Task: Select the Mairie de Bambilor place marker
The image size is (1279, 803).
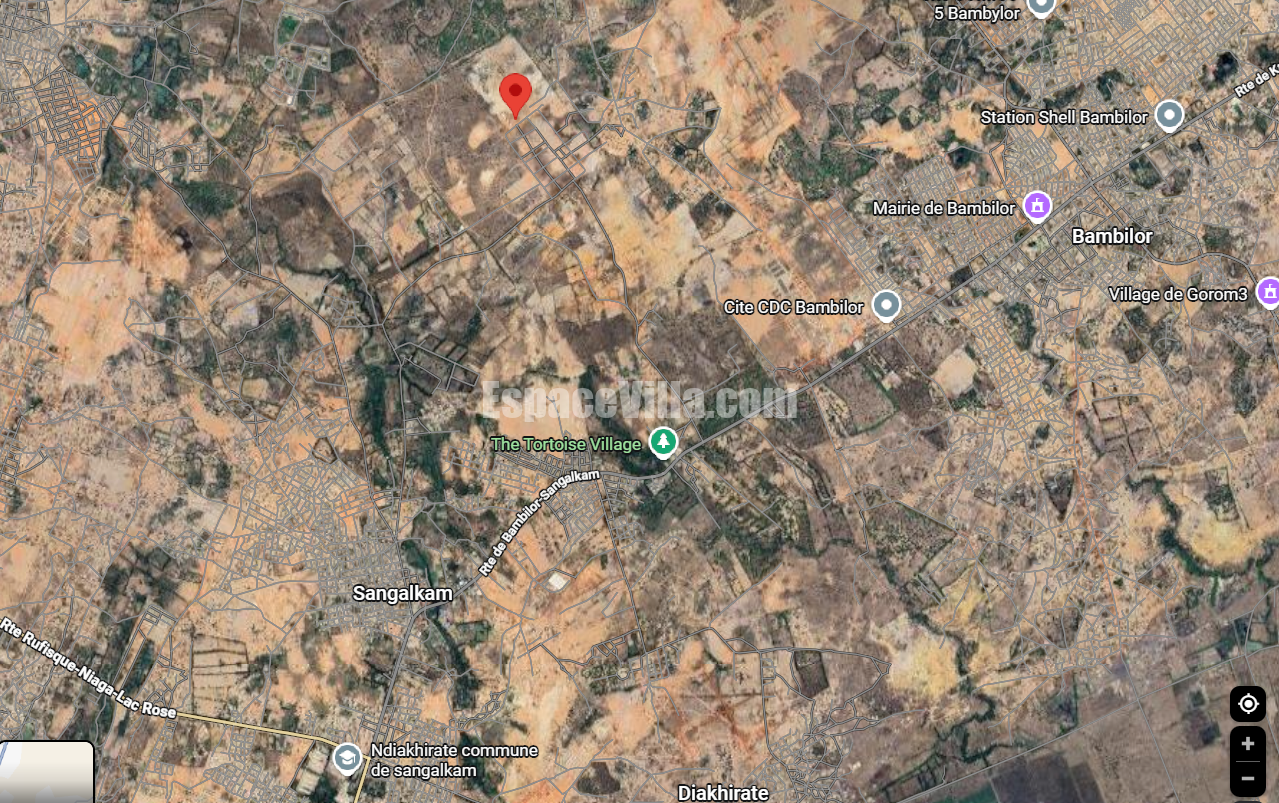Action: (x=1038, y=207)
